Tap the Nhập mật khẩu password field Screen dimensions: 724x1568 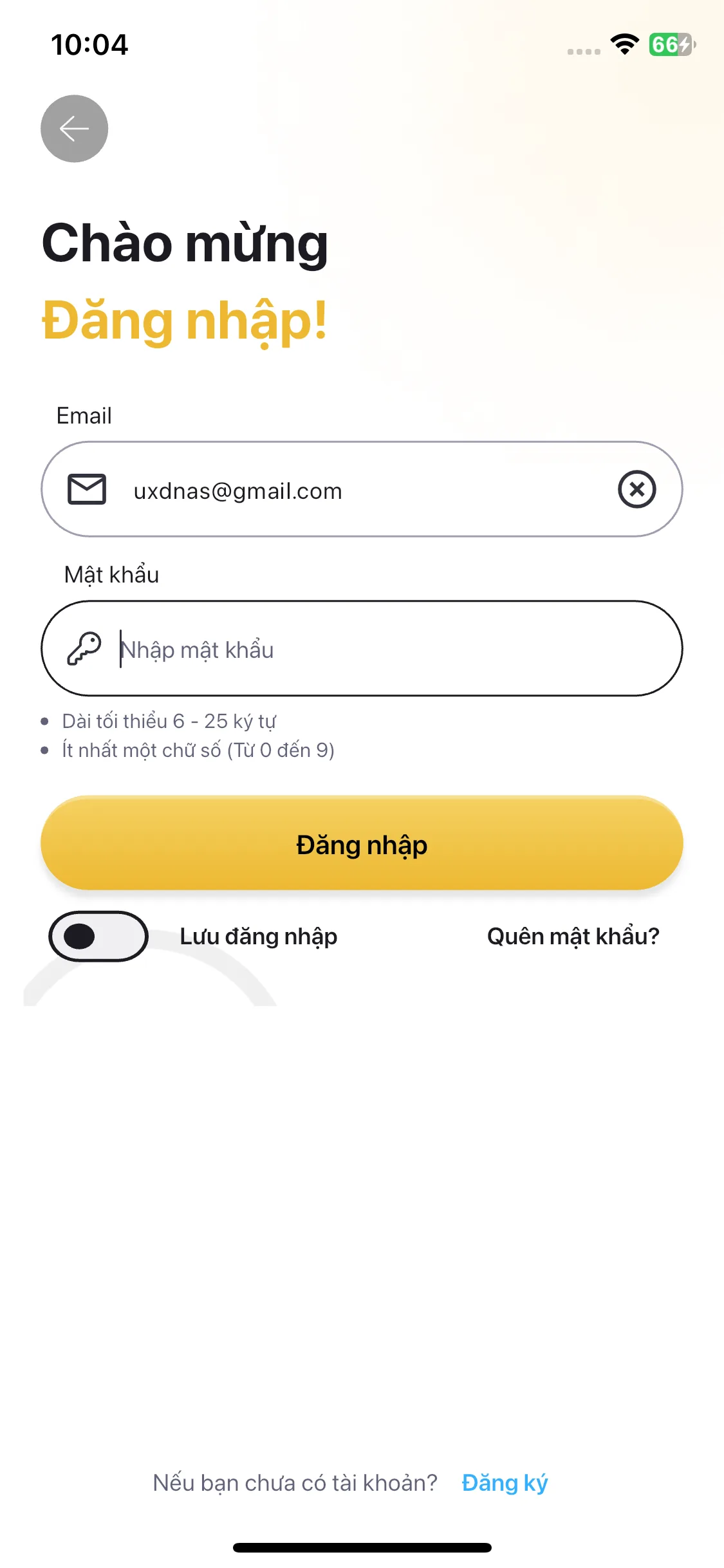(x=386, y=649)
